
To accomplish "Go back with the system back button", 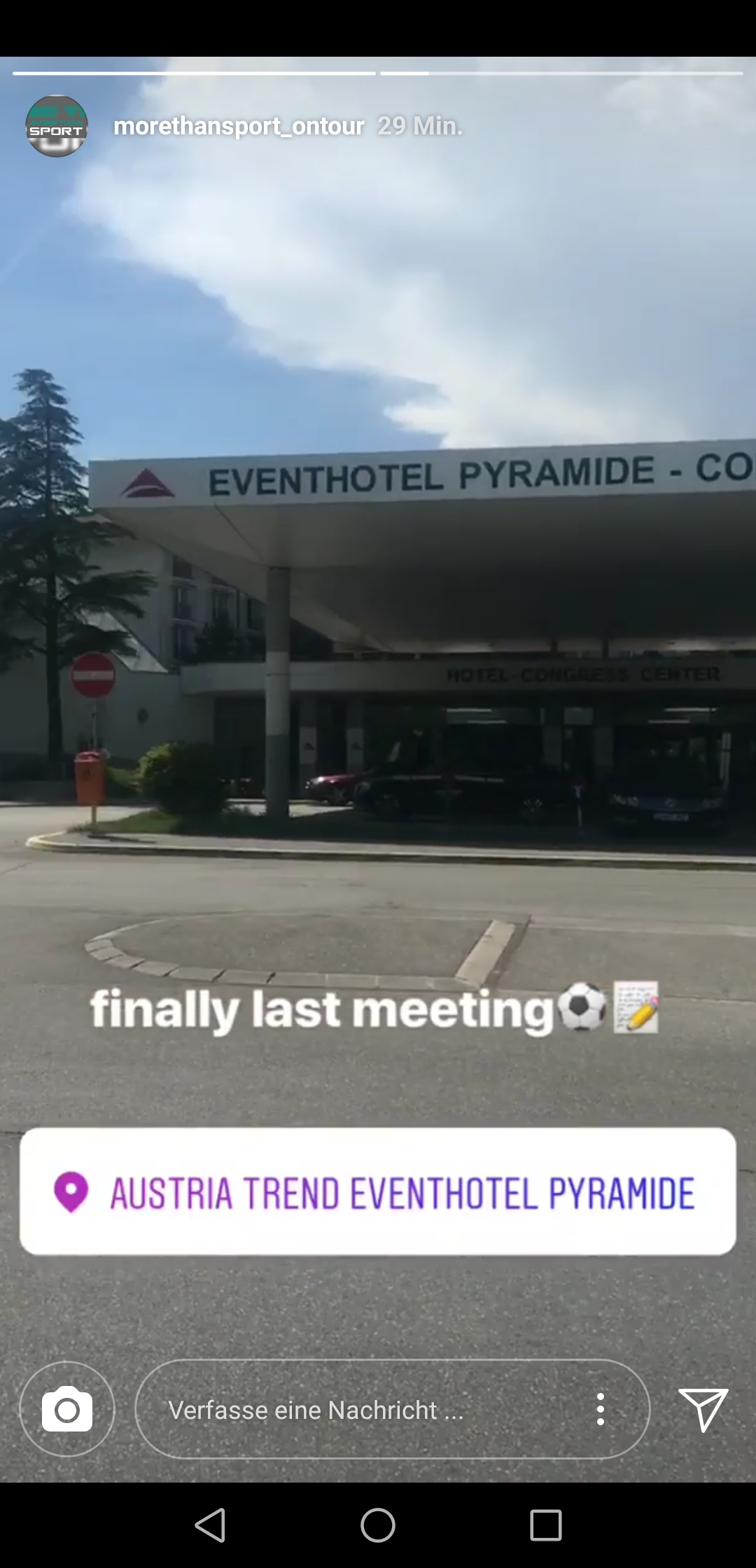I will (210, 1525).
